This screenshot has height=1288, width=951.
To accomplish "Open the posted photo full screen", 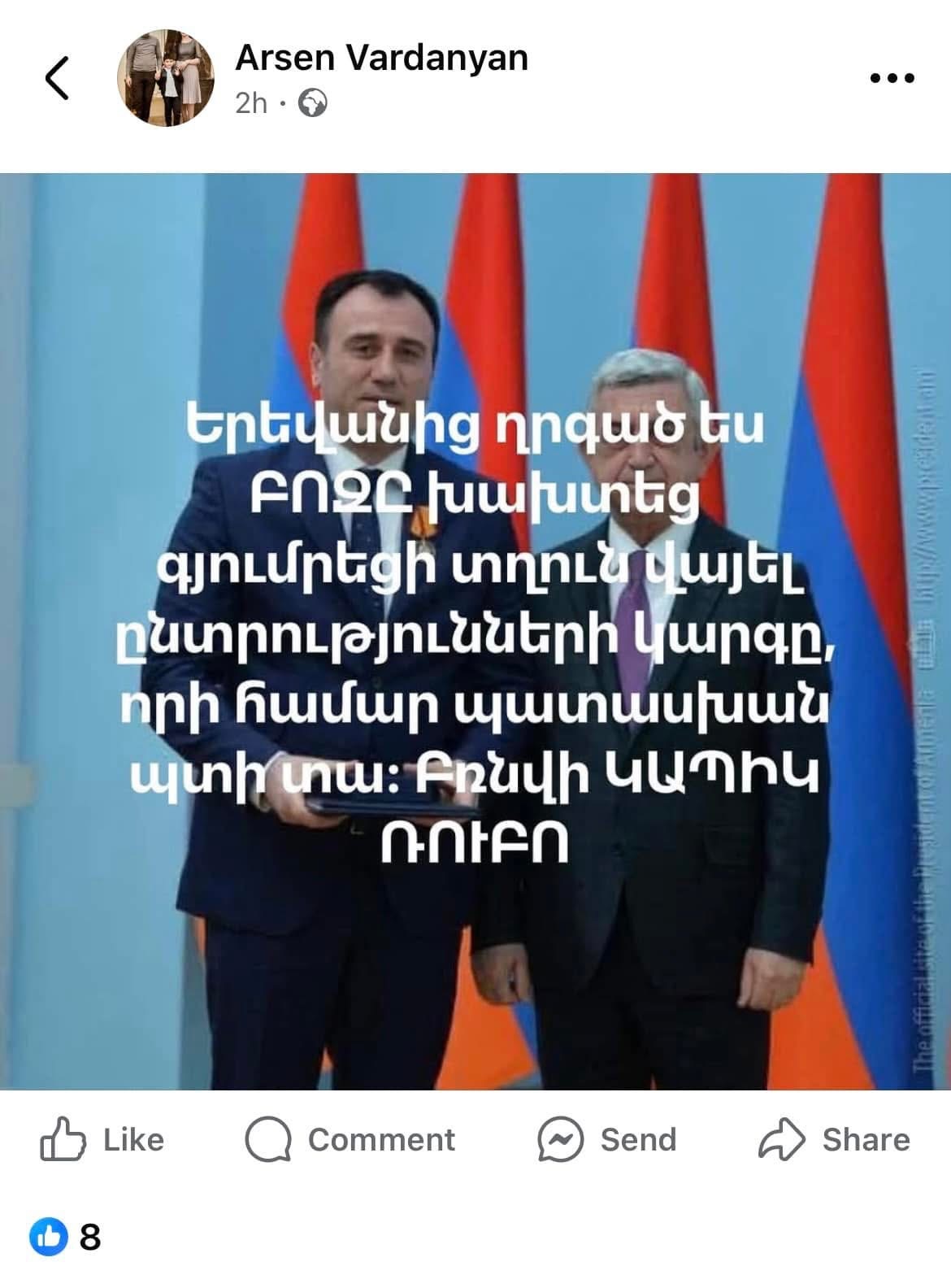I will pos(475,630).
